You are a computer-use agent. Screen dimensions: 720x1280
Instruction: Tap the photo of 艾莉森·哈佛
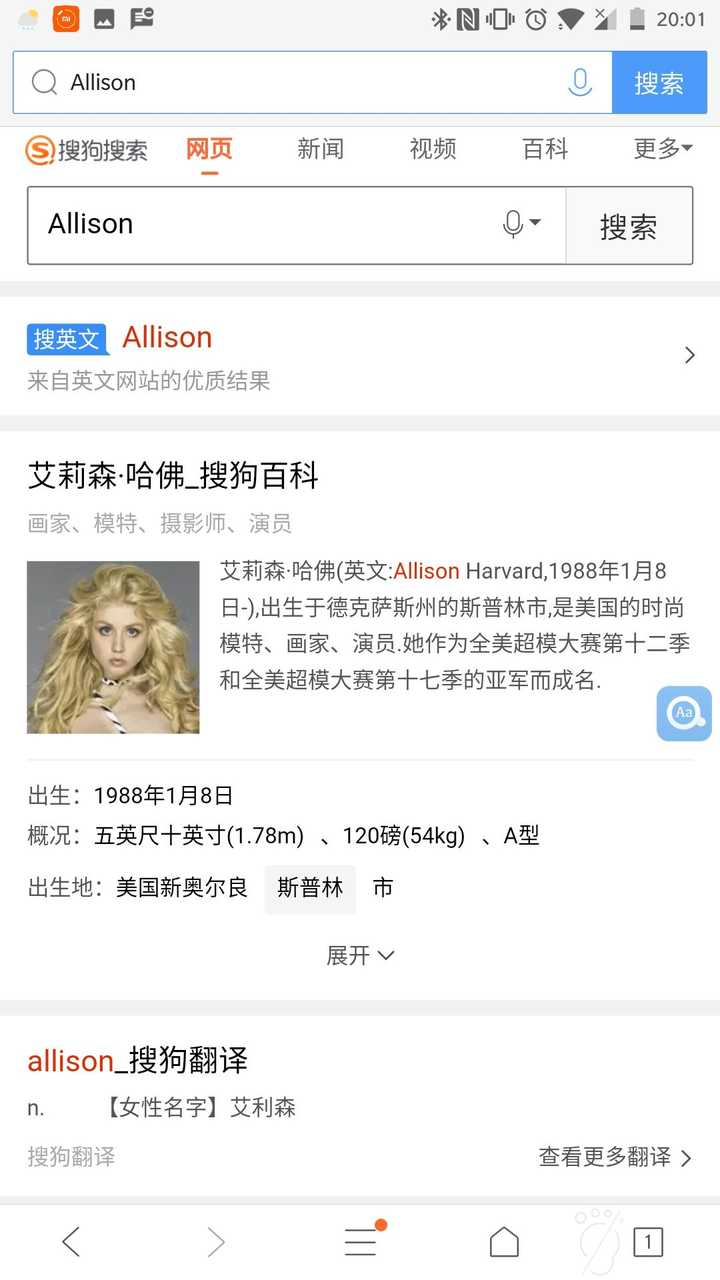click(112, 647)
